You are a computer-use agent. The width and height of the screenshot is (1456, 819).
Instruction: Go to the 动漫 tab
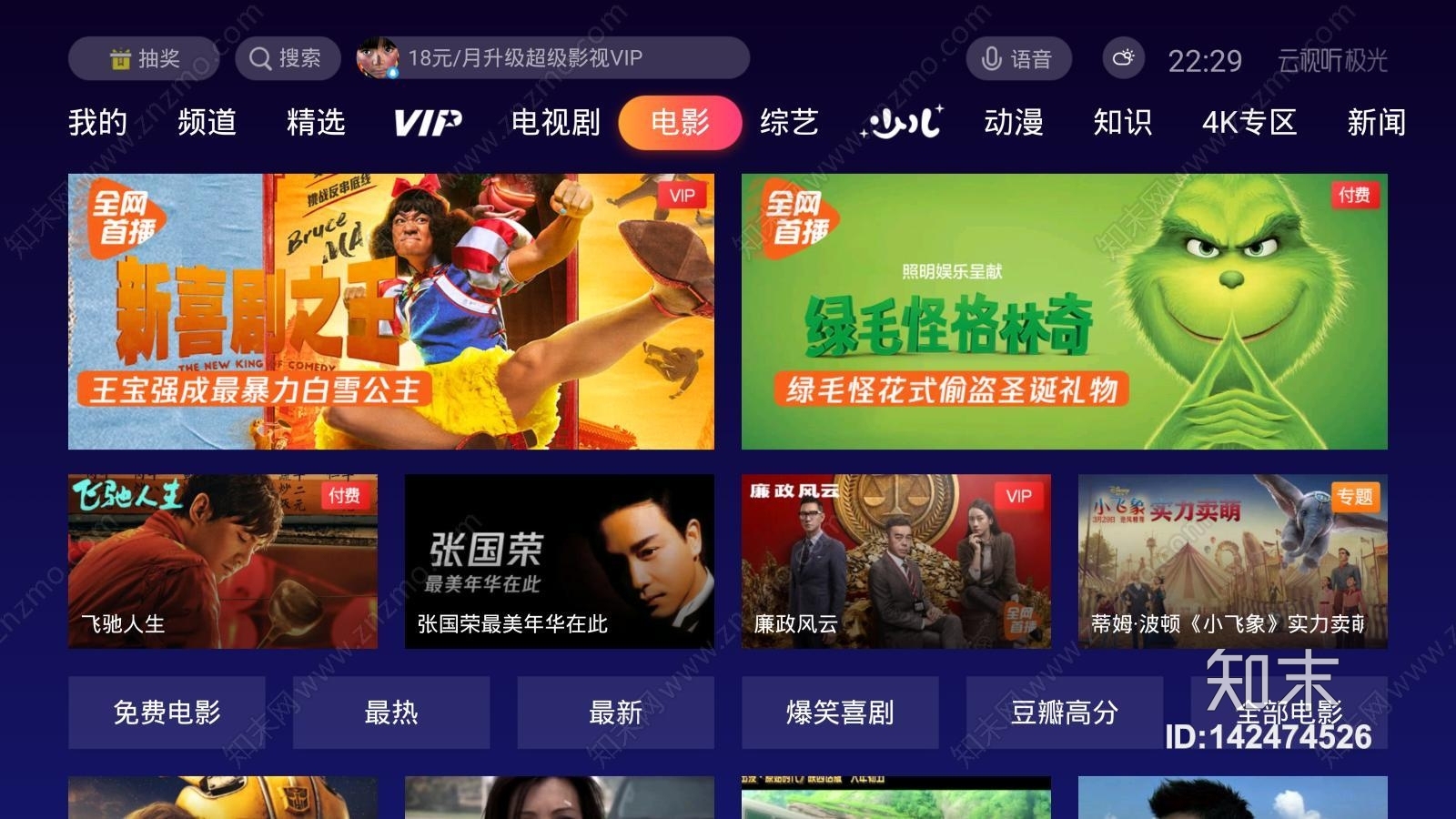pyautogui.click(x=1013, y=122)
